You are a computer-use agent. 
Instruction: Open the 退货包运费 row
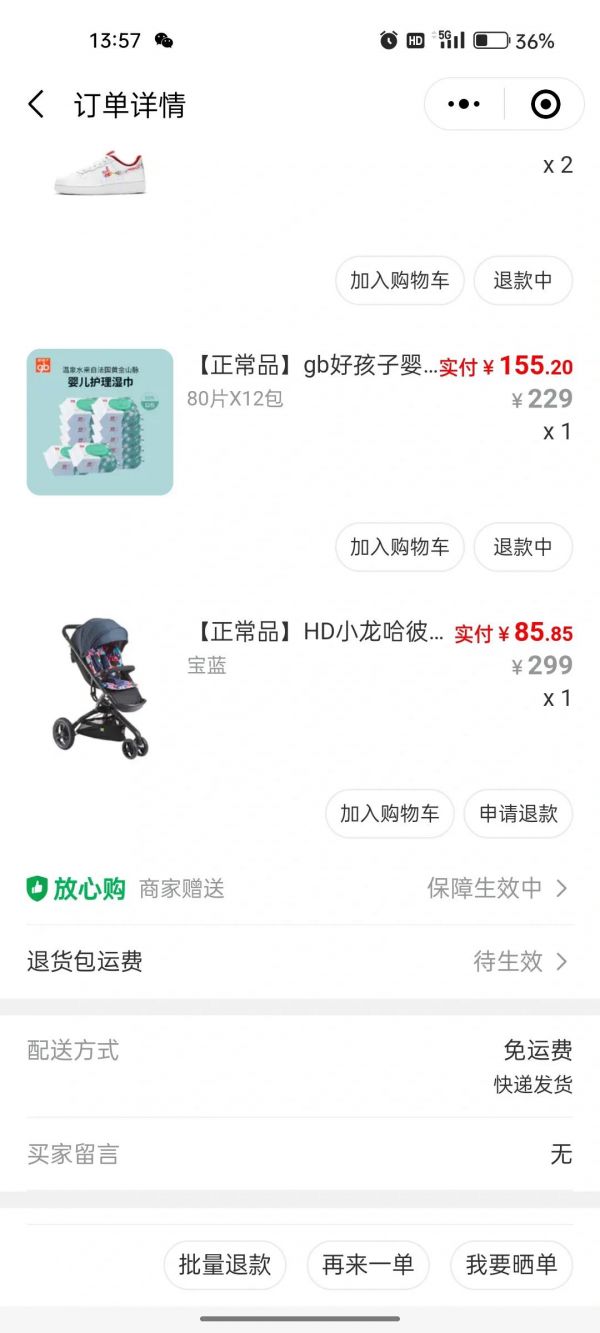300,962
